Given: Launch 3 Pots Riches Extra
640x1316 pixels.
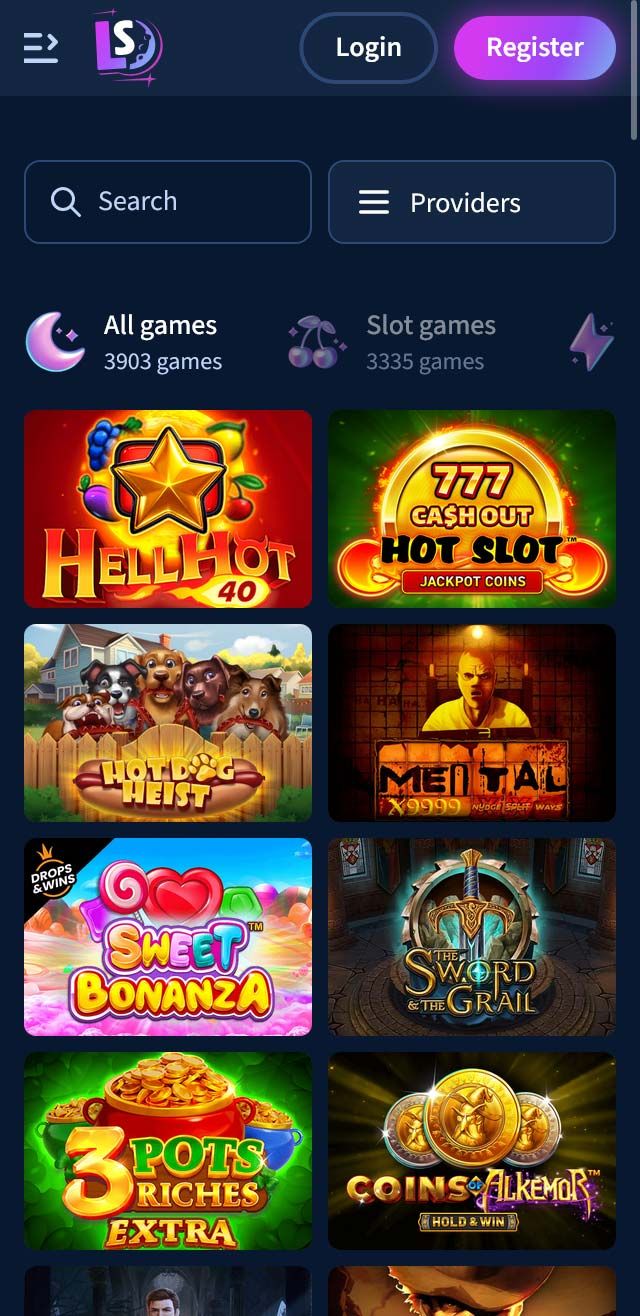Looking at the screenshot, I should pos(168,1150).
